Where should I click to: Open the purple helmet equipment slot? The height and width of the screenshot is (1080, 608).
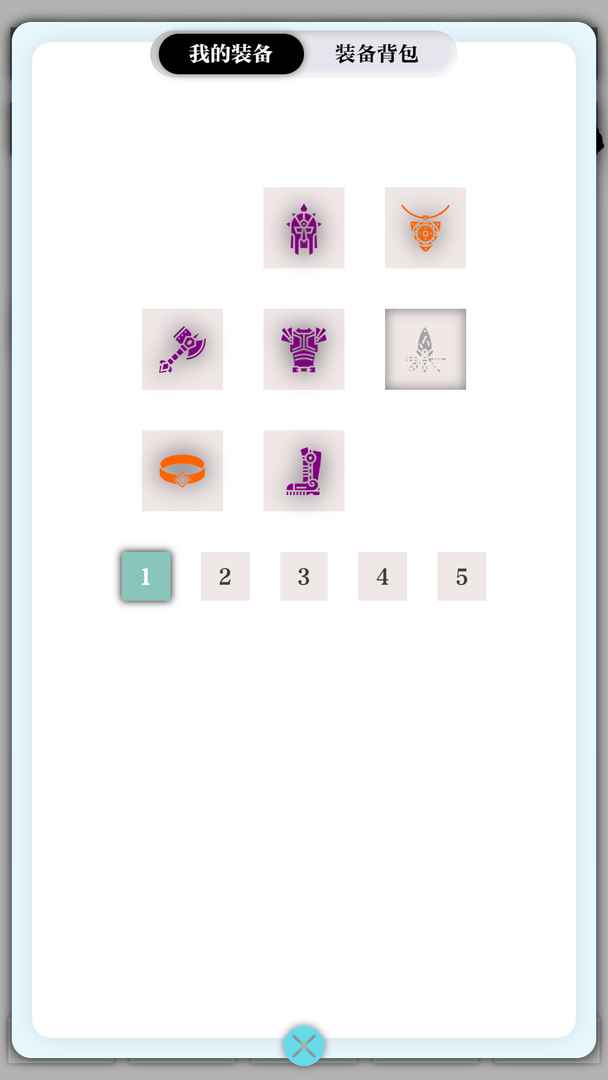[304, 228]
